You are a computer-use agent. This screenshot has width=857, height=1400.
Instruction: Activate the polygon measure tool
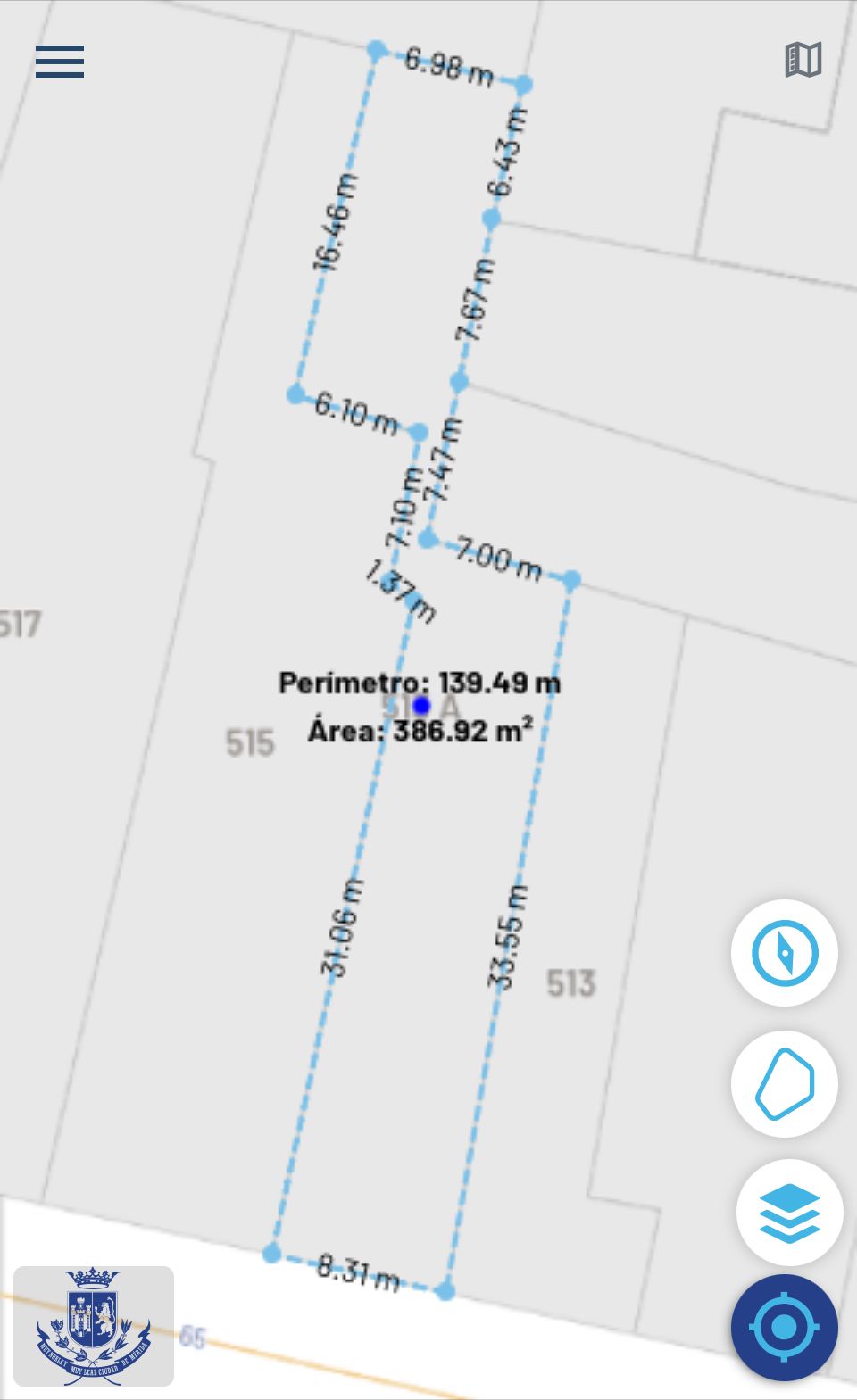click(x=785, y=1083)
